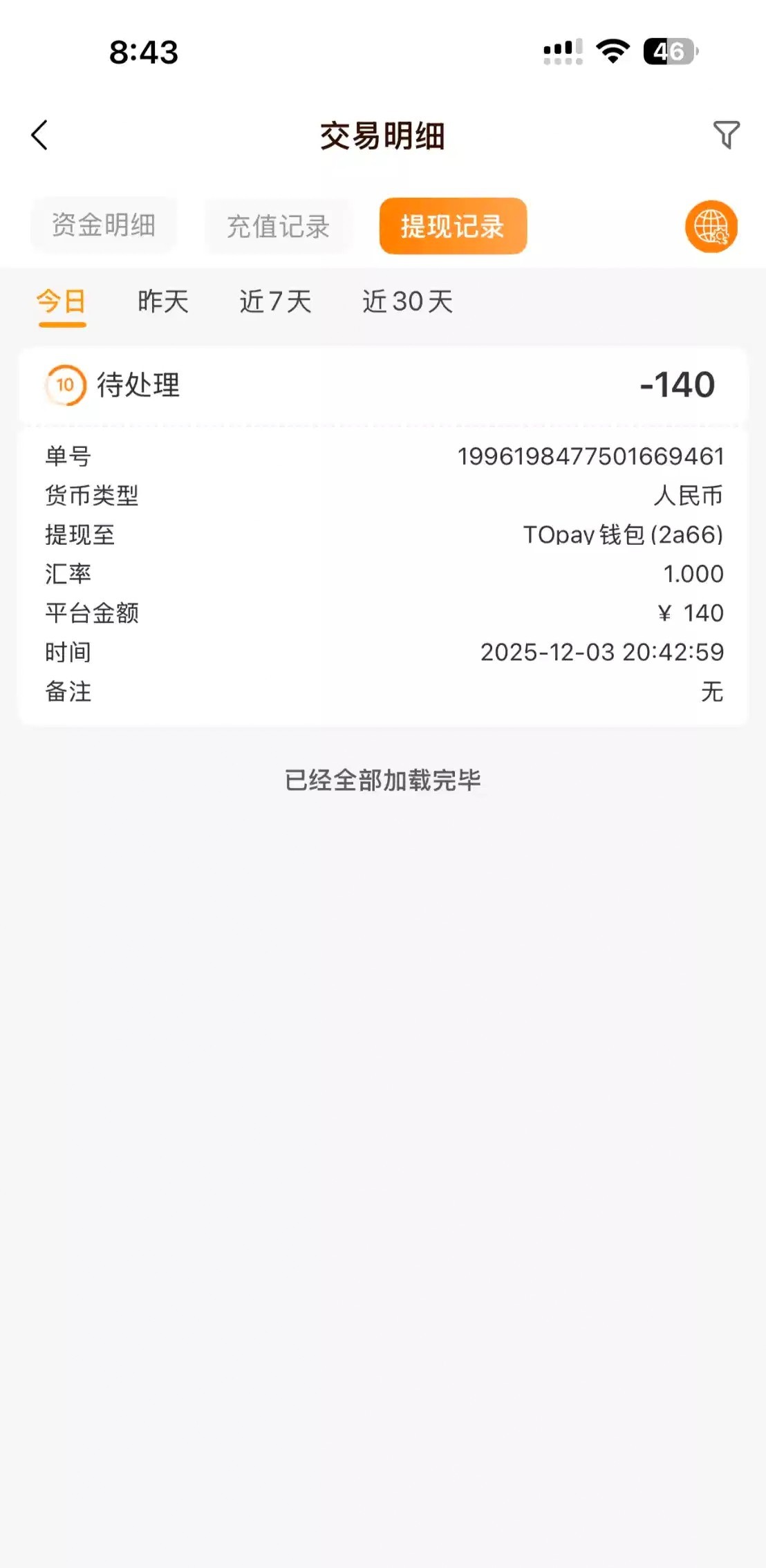Select the 提现记录 tab

(x=453, y=226)
